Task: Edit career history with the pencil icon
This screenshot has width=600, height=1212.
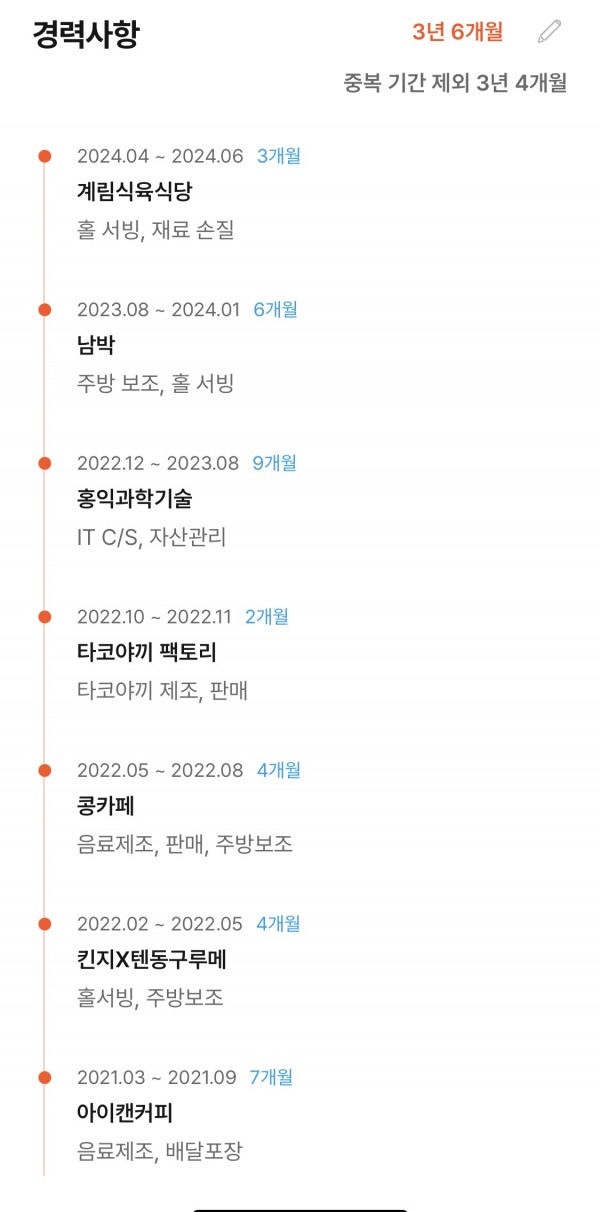Action: click(549, 31)
